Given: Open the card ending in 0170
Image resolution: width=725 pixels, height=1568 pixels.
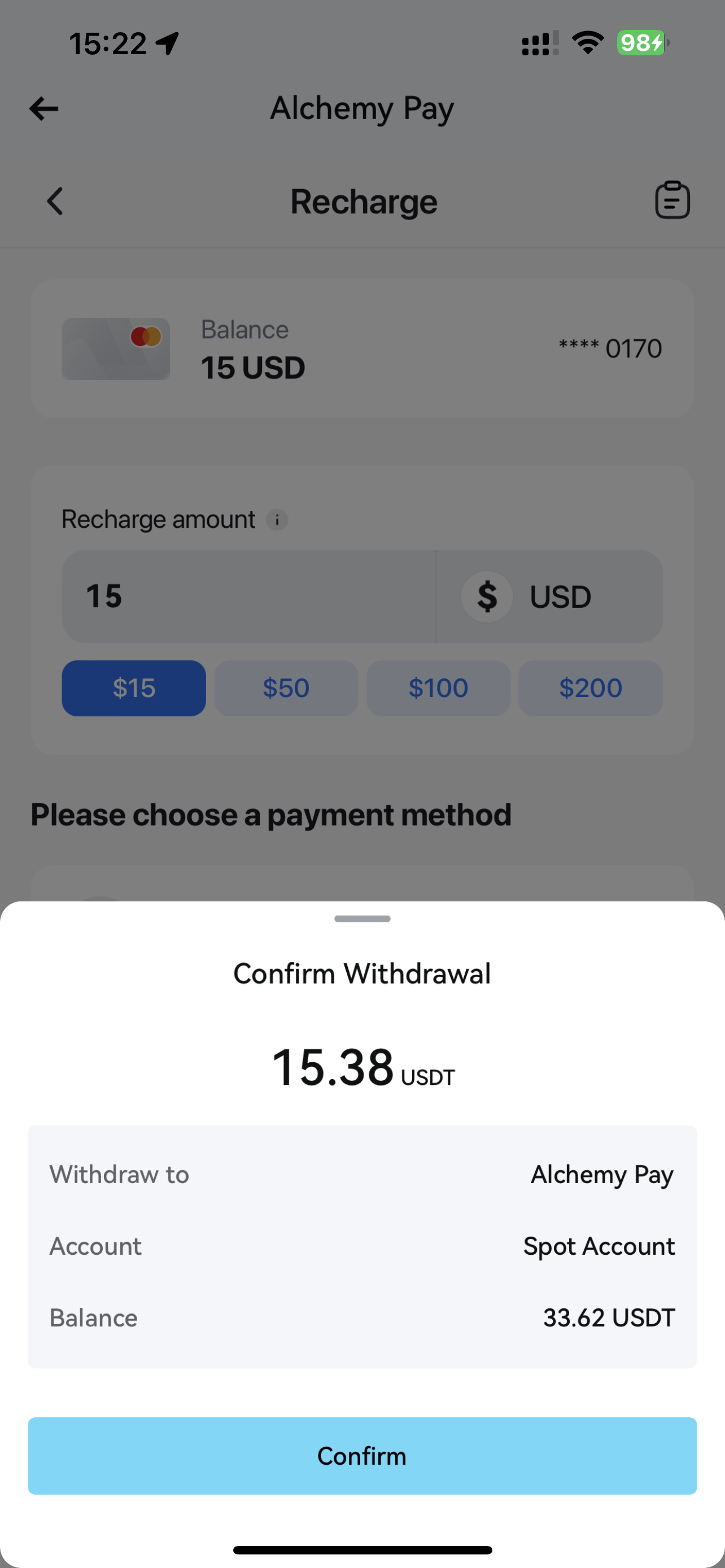Looking at the screenshot, I should 362,349.
